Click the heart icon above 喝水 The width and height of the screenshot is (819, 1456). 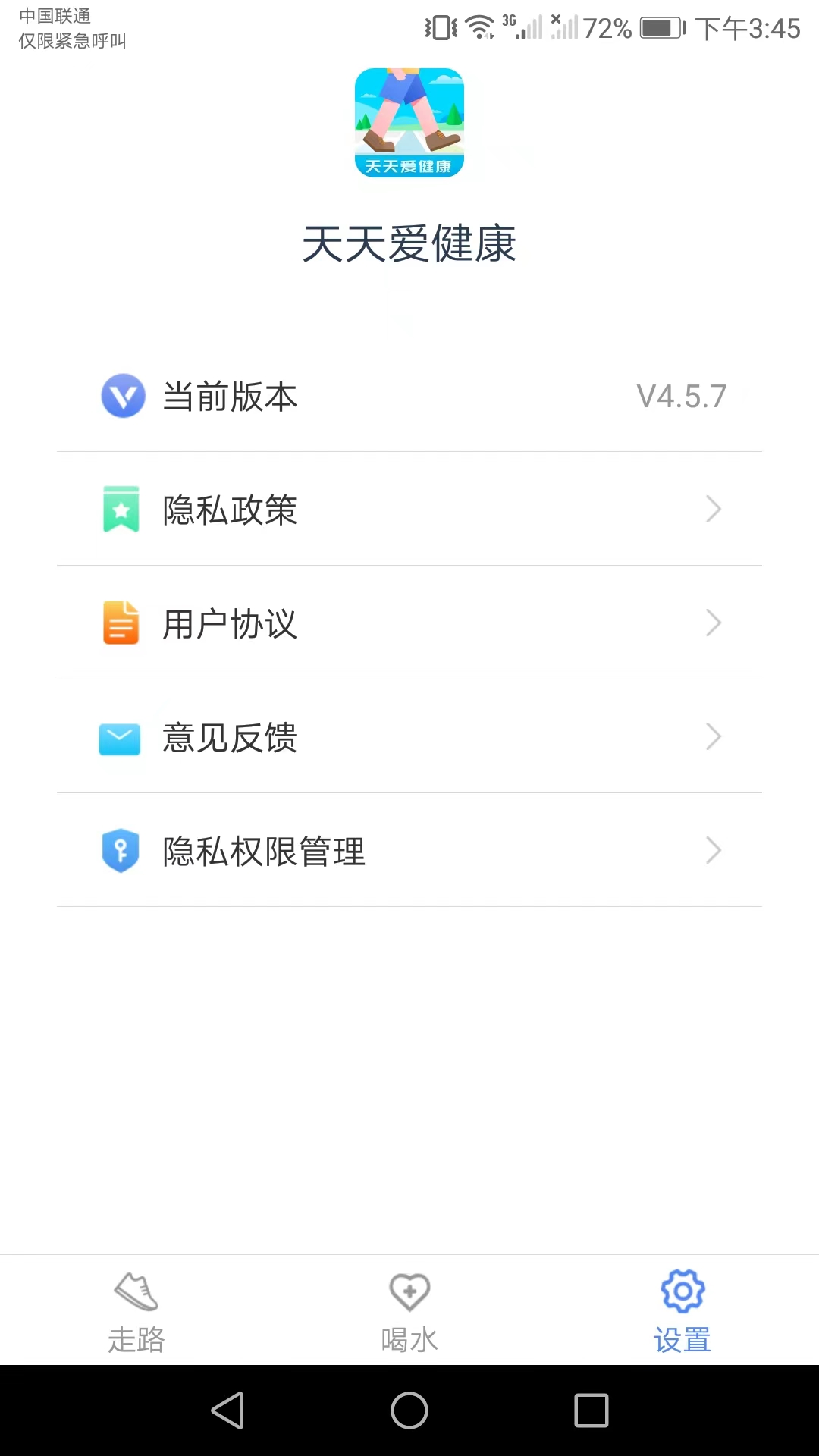click(x=408, y=1291)
